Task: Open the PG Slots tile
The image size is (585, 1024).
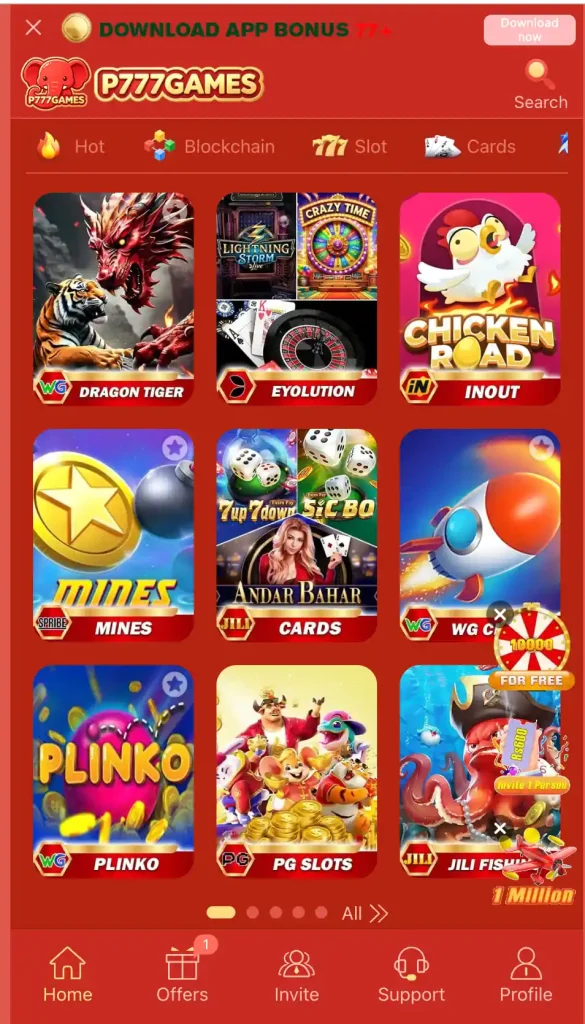Action: (x=296, y=771)
